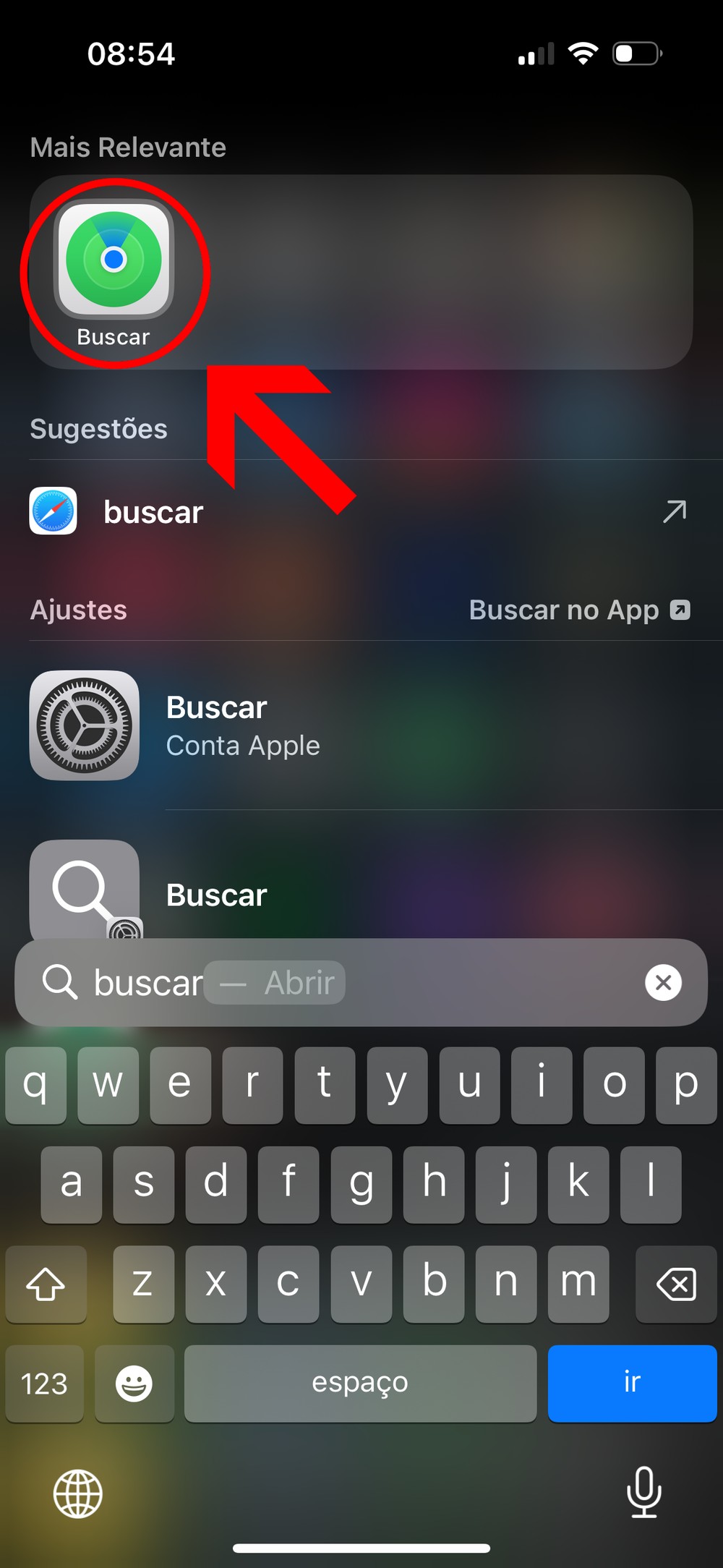Hit the blue ir key
Screen dimensions: 723x1568
(x=632, y=1383)
